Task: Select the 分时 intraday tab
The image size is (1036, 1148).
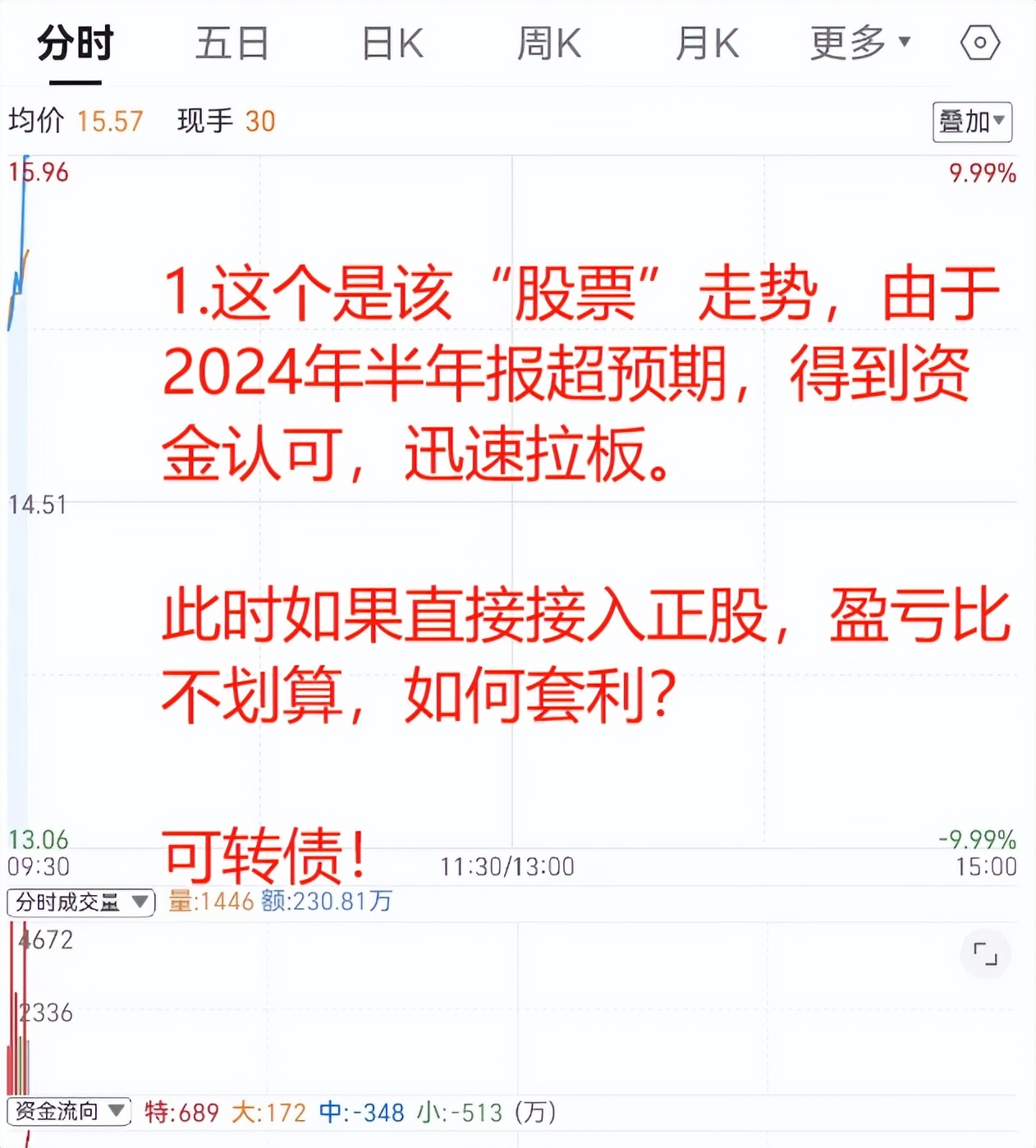Action: coord(75,44)
